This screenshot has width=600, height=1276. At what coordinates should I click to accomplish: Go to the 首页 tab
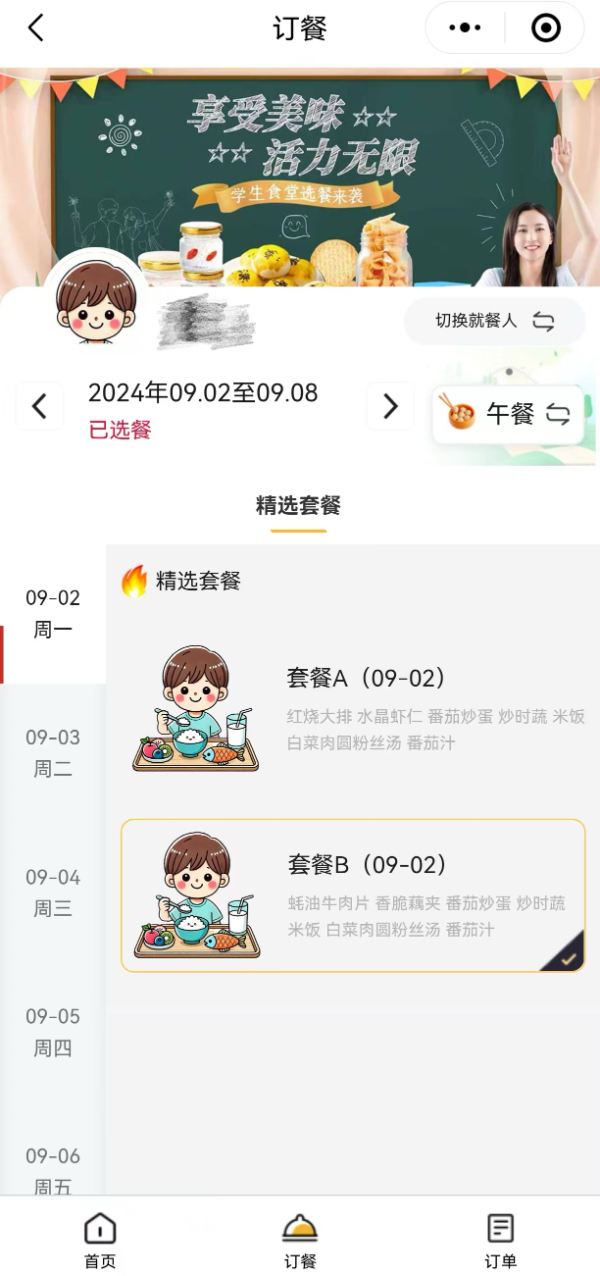[100, 1240]
